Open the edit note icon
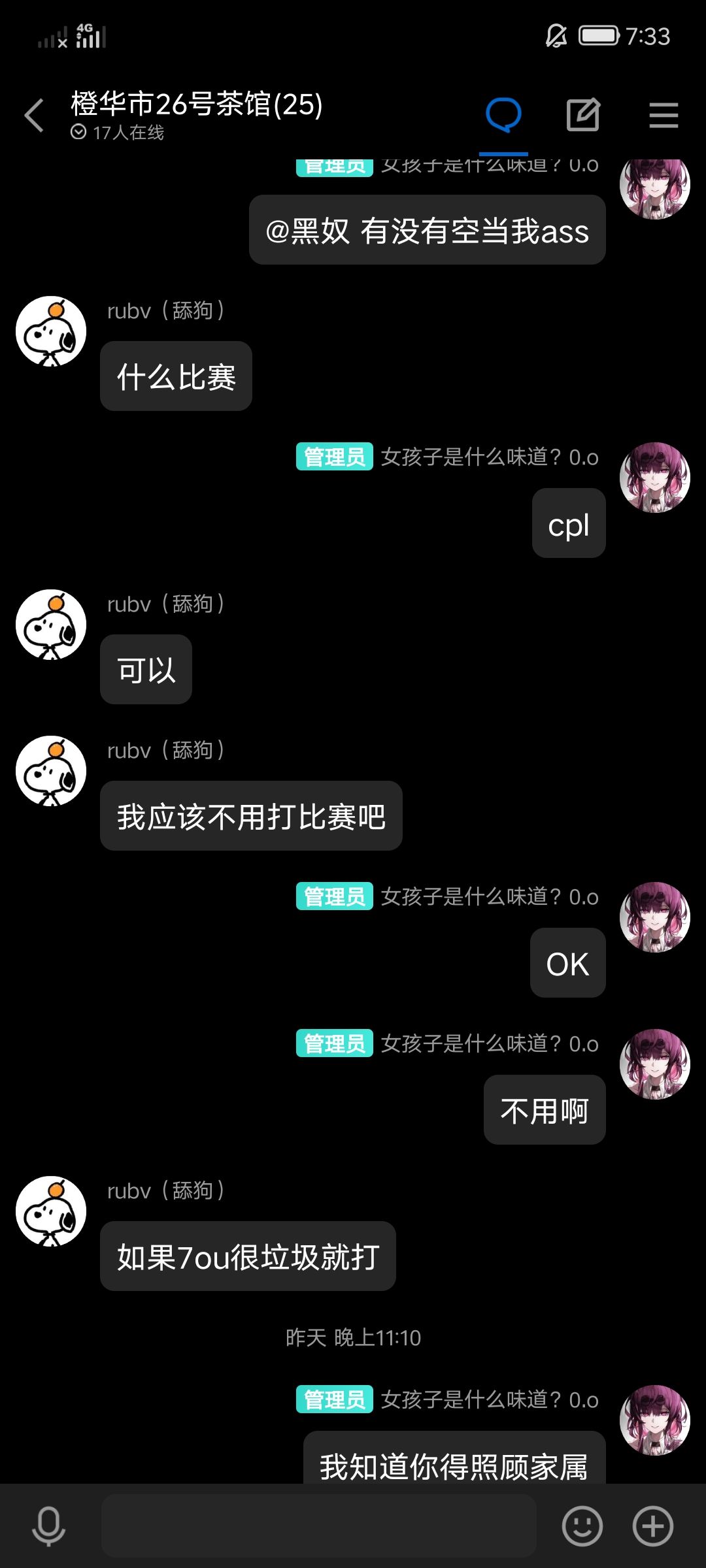The image size is (706, 1568). click(582, 116)
